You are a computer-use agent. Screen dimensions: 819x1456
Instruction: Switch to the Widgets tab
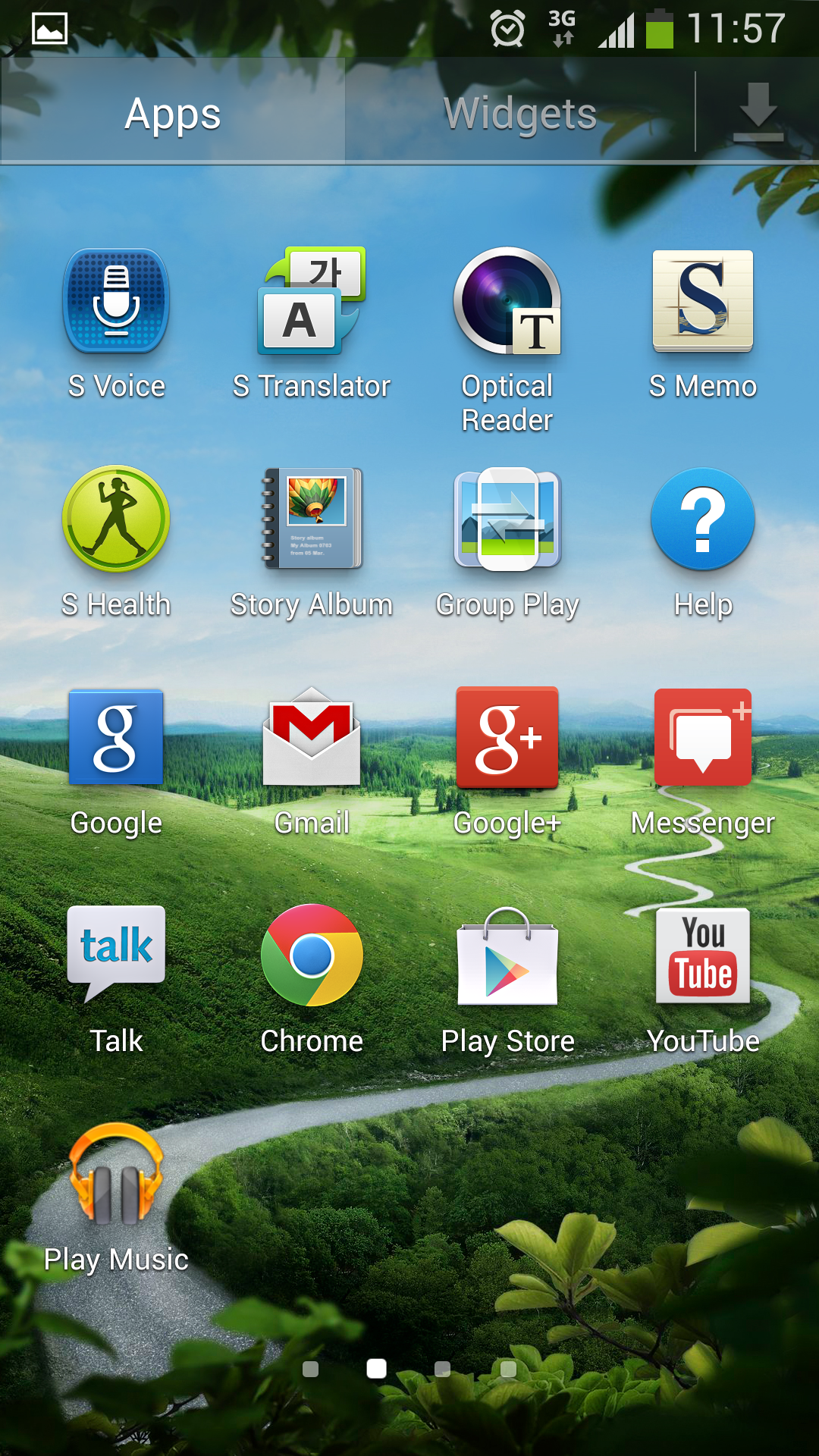(x=520, y=114)
